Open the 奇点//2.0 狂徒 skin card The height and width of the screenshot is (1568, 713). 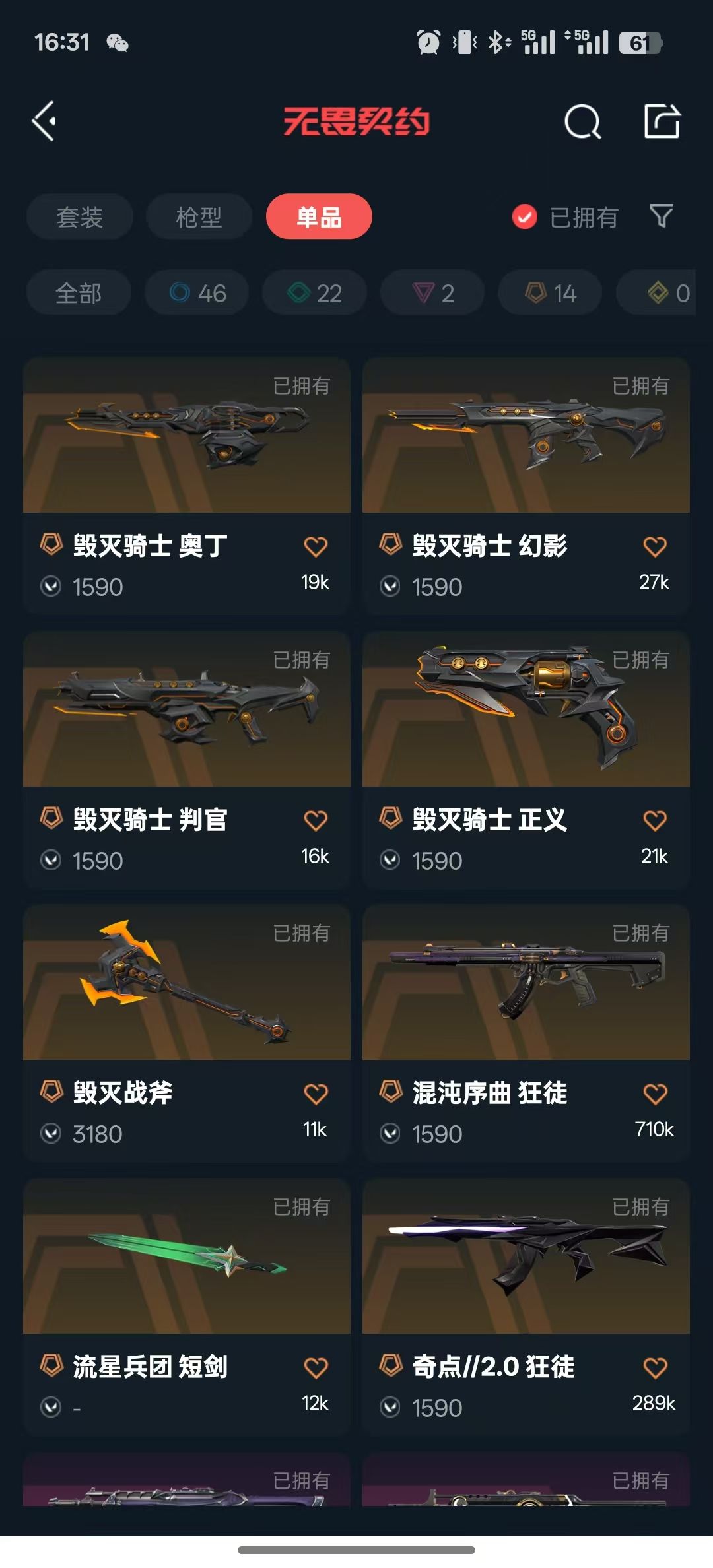coord(526,1307)
